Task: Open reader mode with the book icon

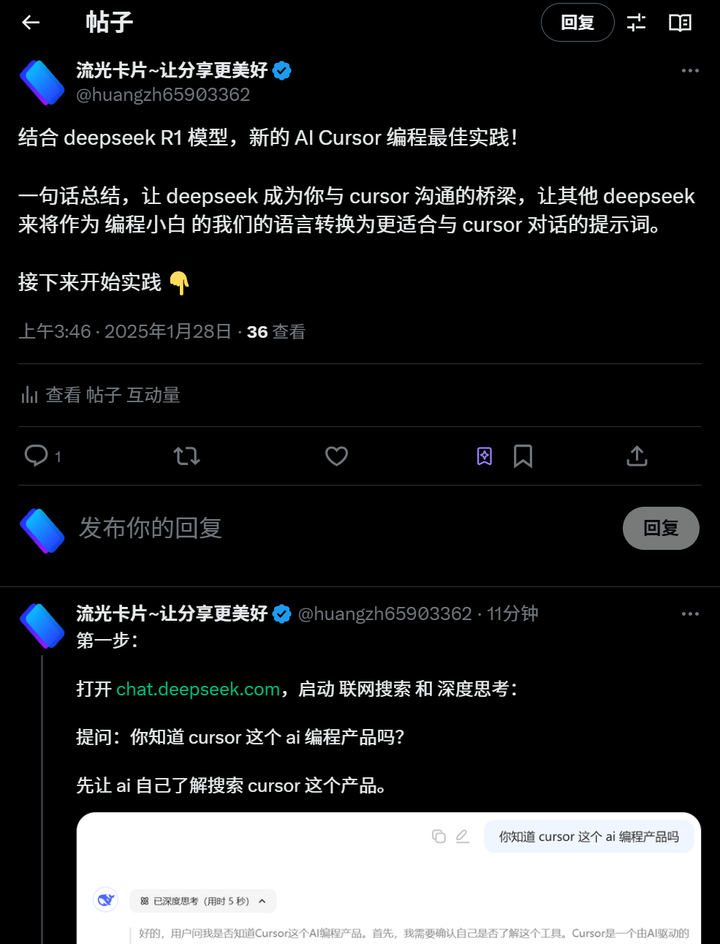Action: (681, 22)
